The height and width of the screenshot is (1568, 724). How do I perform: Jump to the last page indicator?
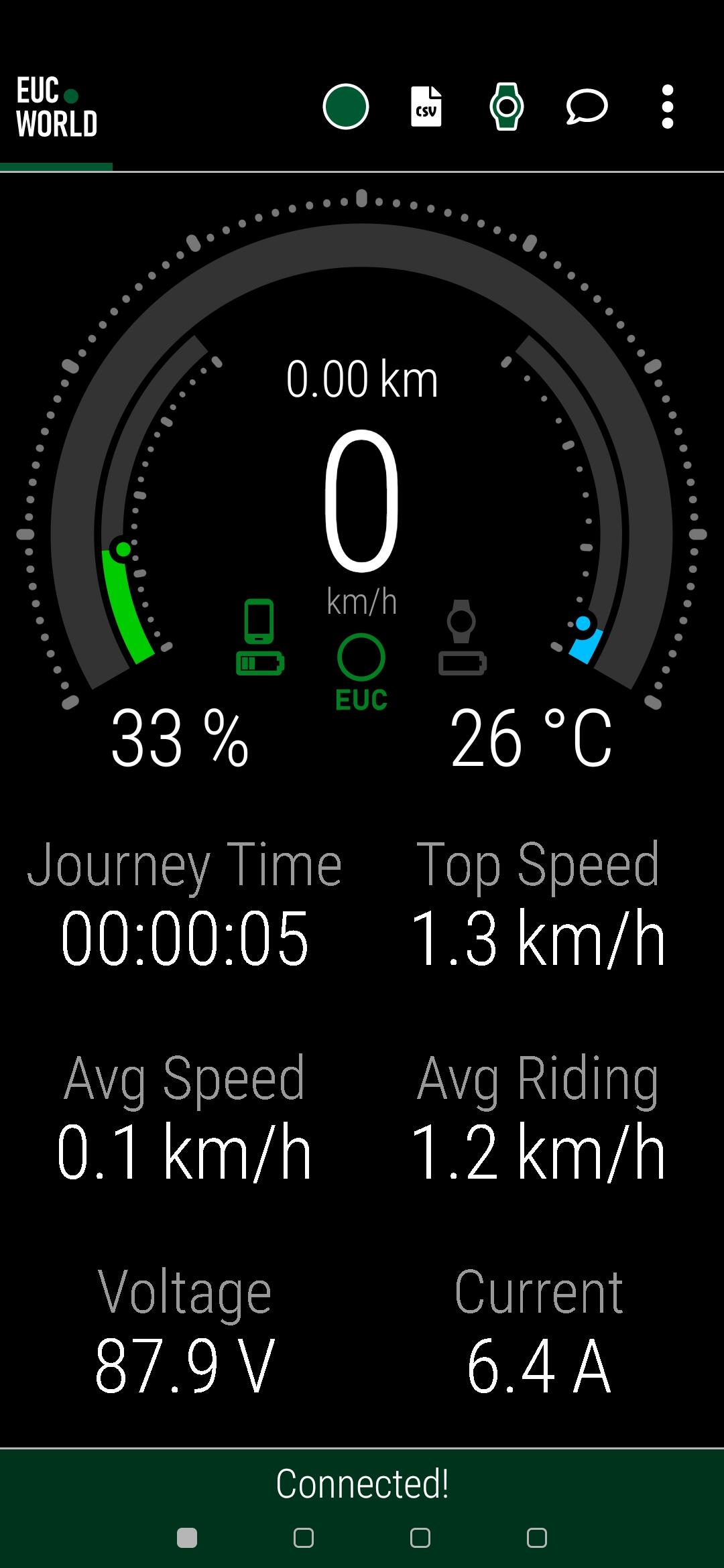point(537,1538)
